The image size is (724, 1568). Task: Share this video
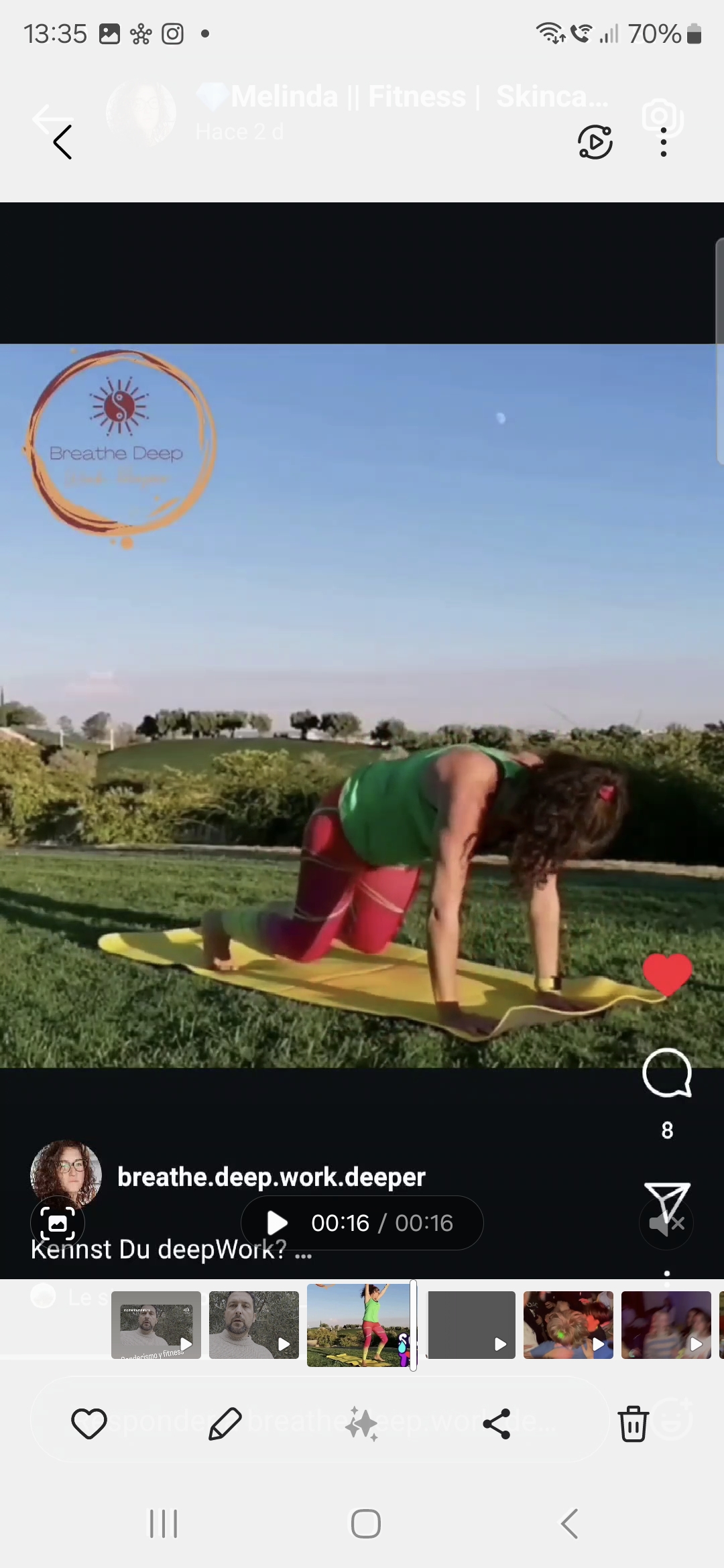point(497,1424)
